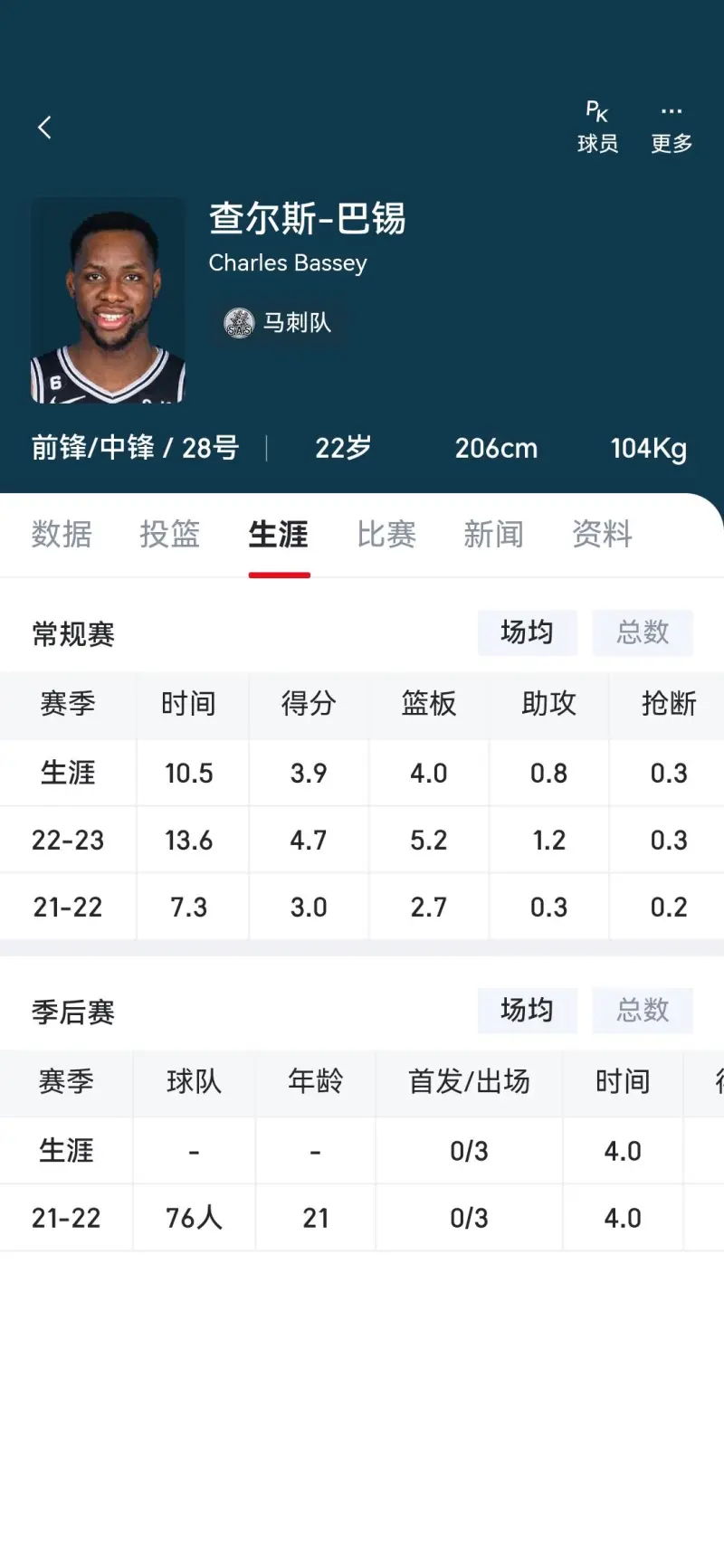
Task: Select the 生涯 tab
Action: [x=279, y=534]
